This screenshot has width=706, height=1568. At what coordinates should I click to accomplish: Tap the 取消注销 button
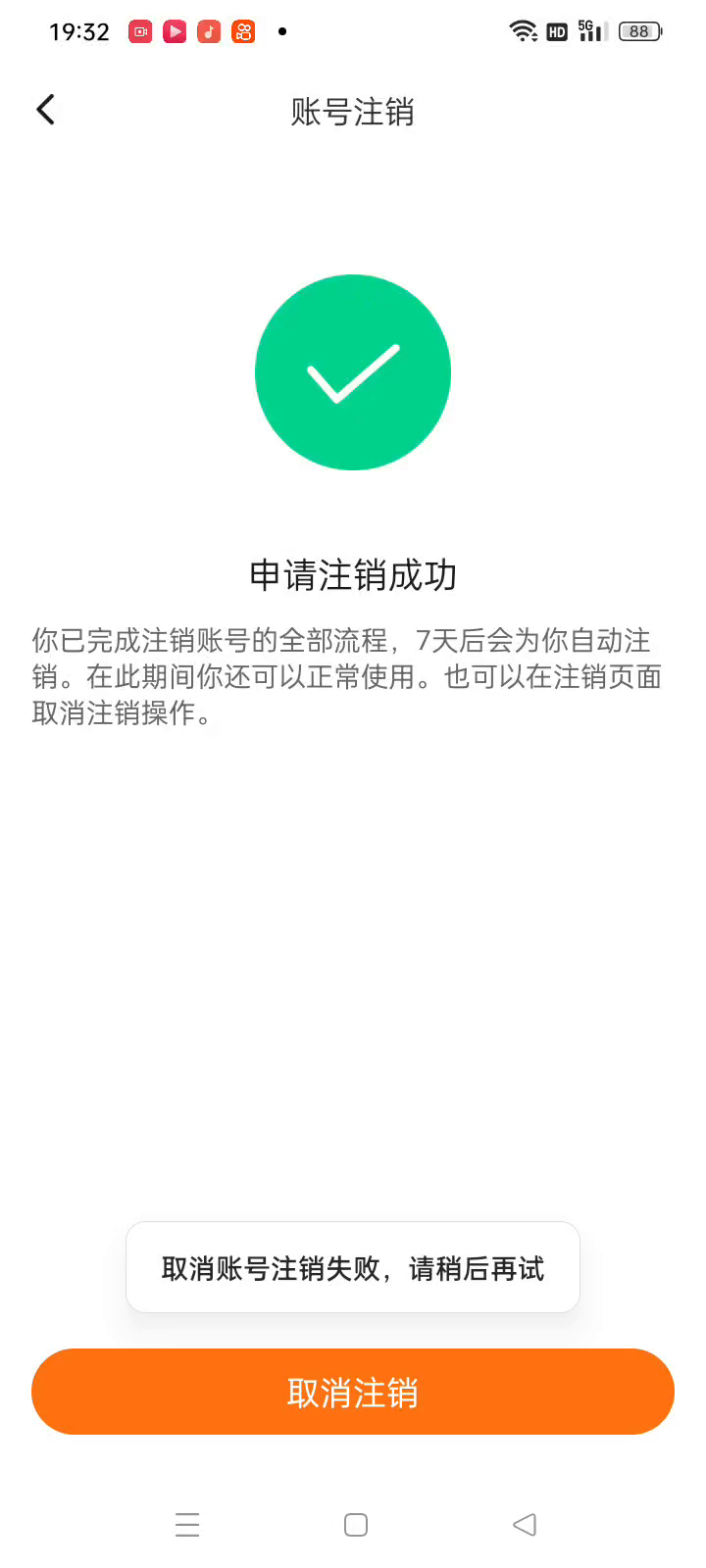[353, 1392]
